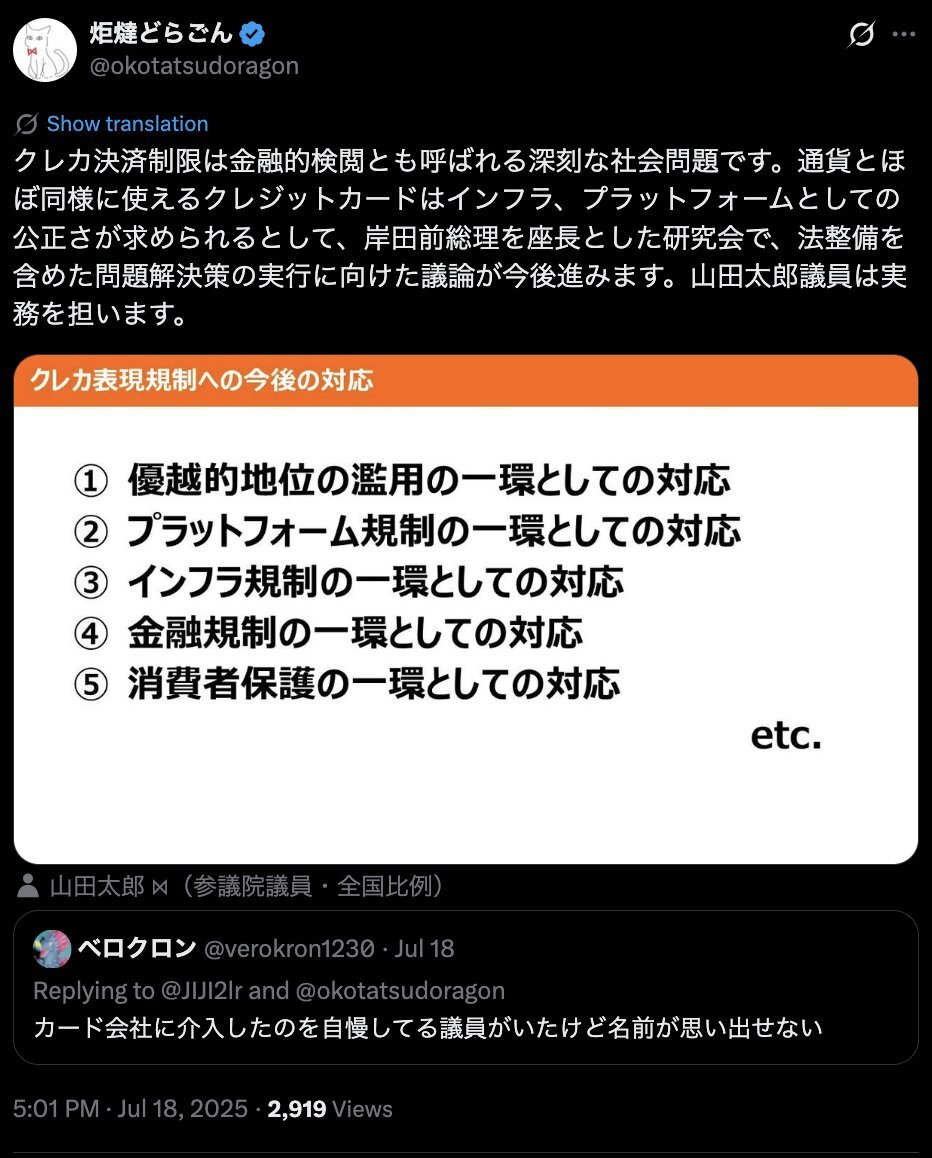Tap the Grok icon beside the header
This screenshot has width=932, height=1158.
pyautogui.click(x=861, y=34)
